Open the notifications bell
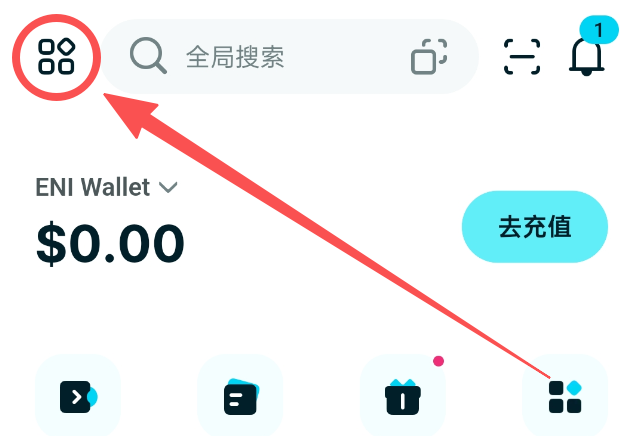 (586, 55)
